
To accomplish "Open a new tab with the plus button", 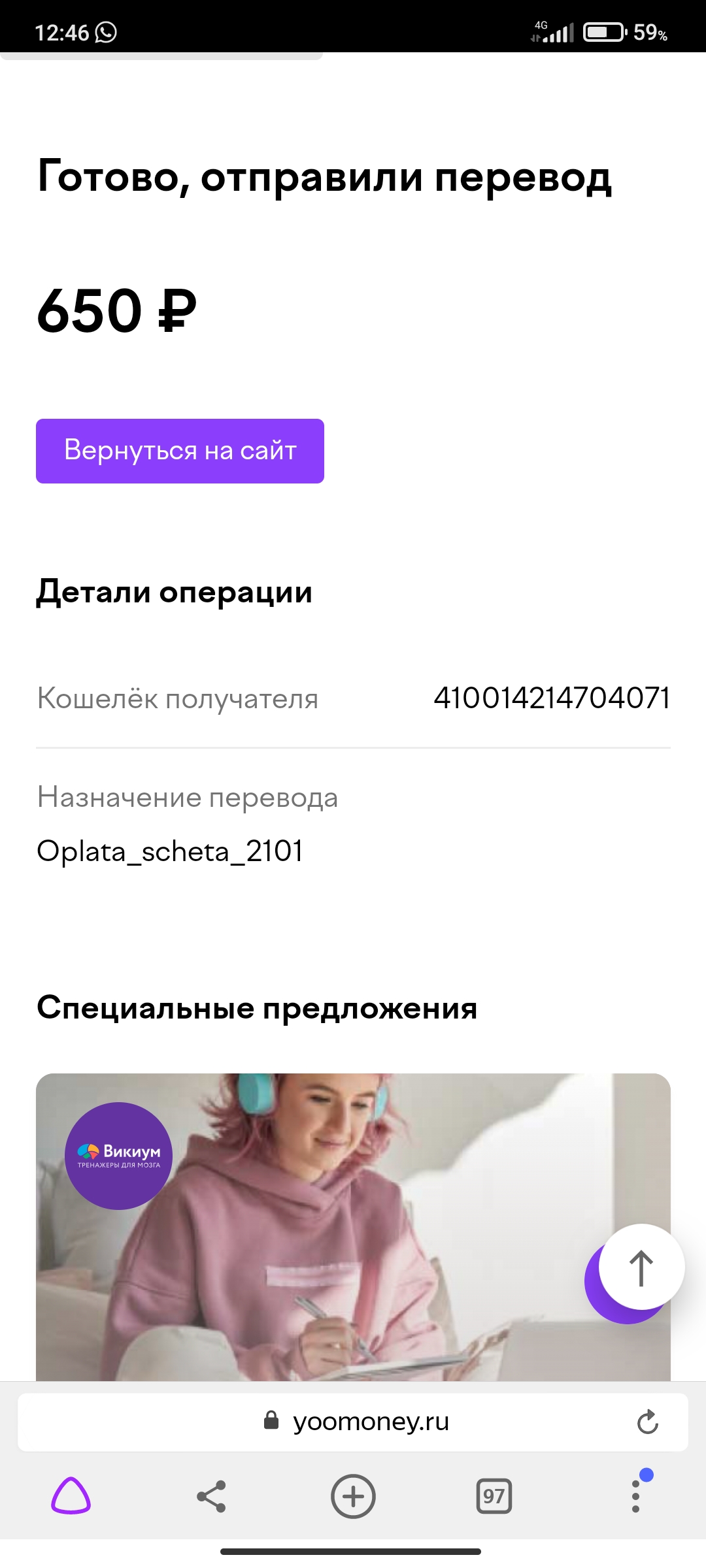I will pos(353,1496).
